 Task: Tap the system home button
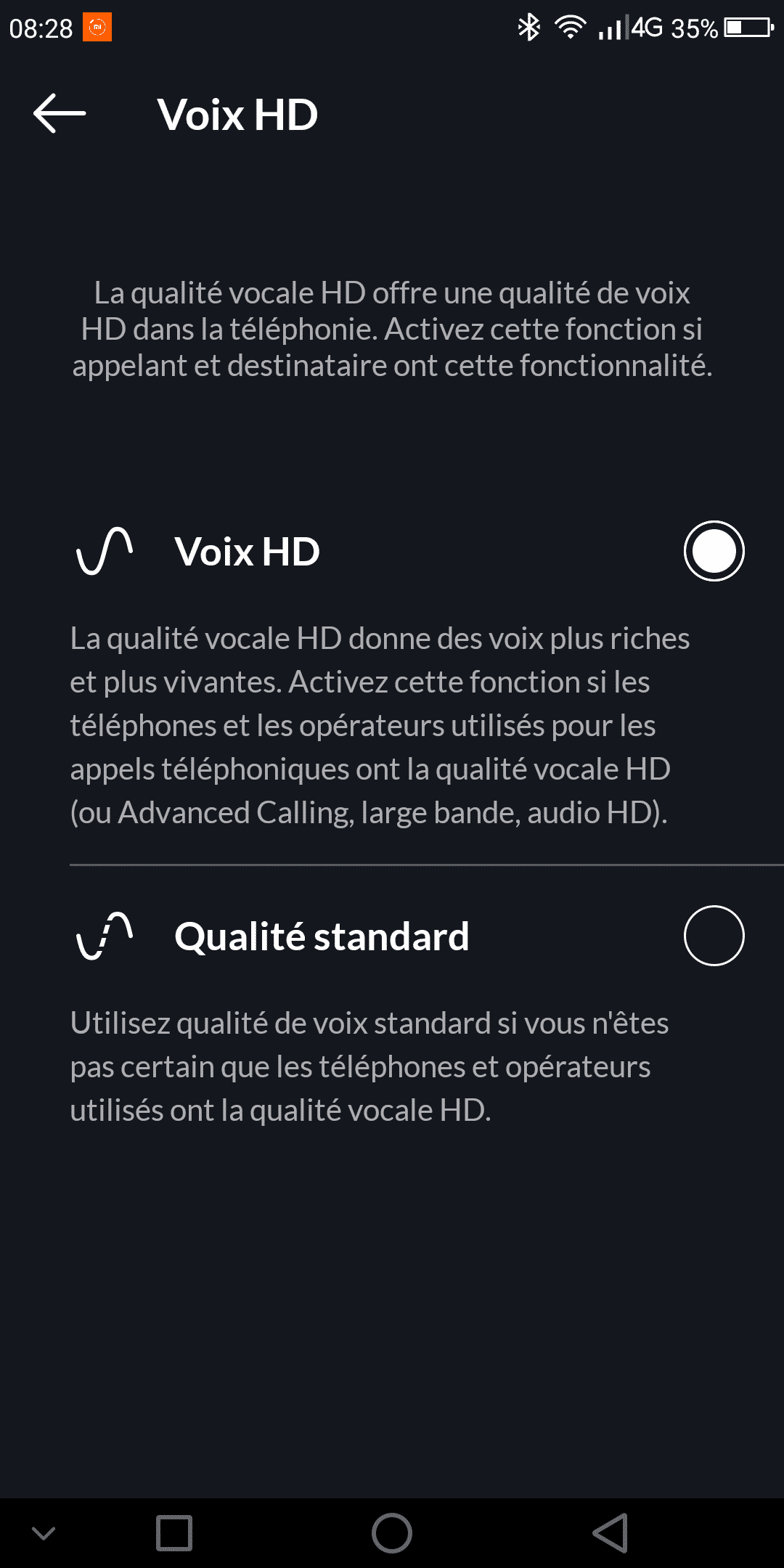click(392, 1533)
